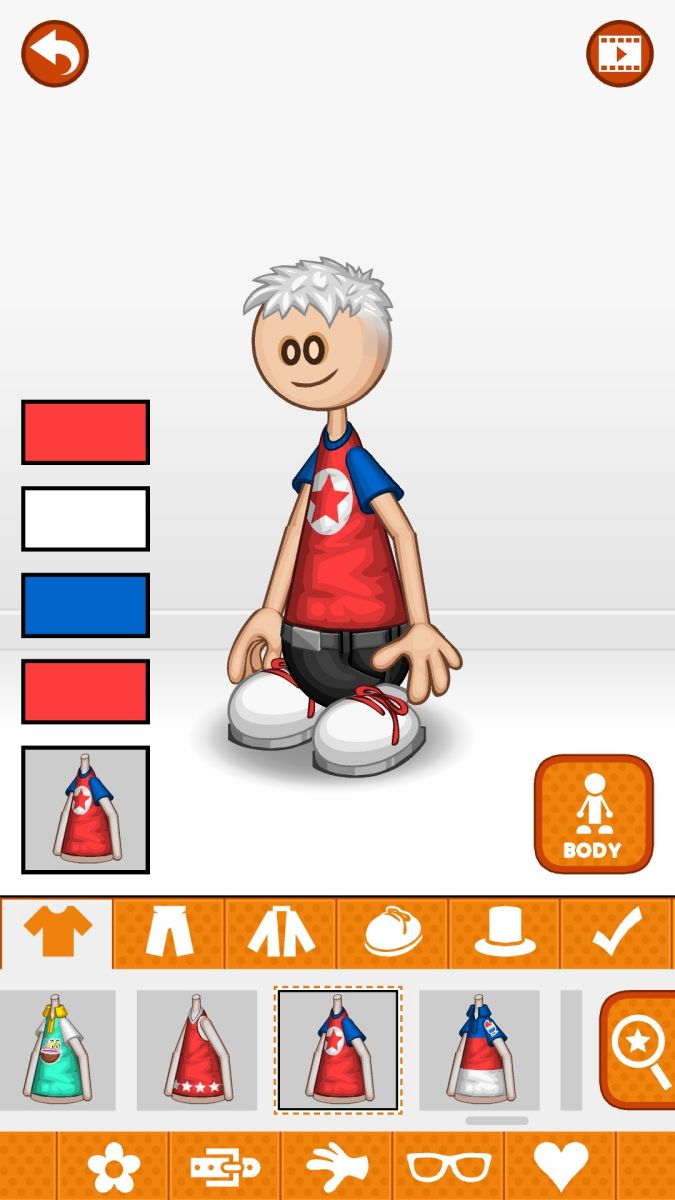Switch to the belt category
Viewport: 675px width, 1200px height.
coord(225,1167)
